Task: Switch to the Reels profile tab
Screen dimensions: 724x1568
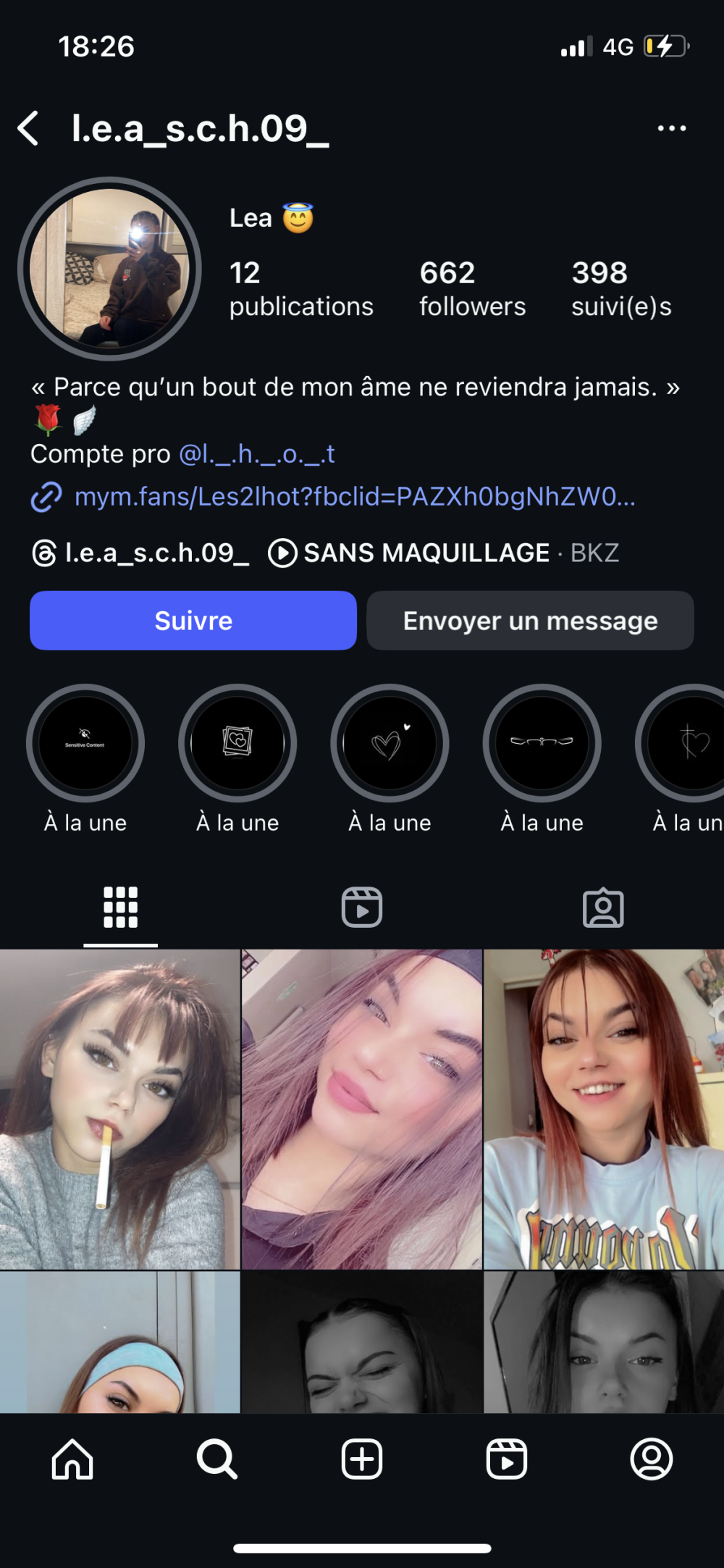Action: pos(361,907)
